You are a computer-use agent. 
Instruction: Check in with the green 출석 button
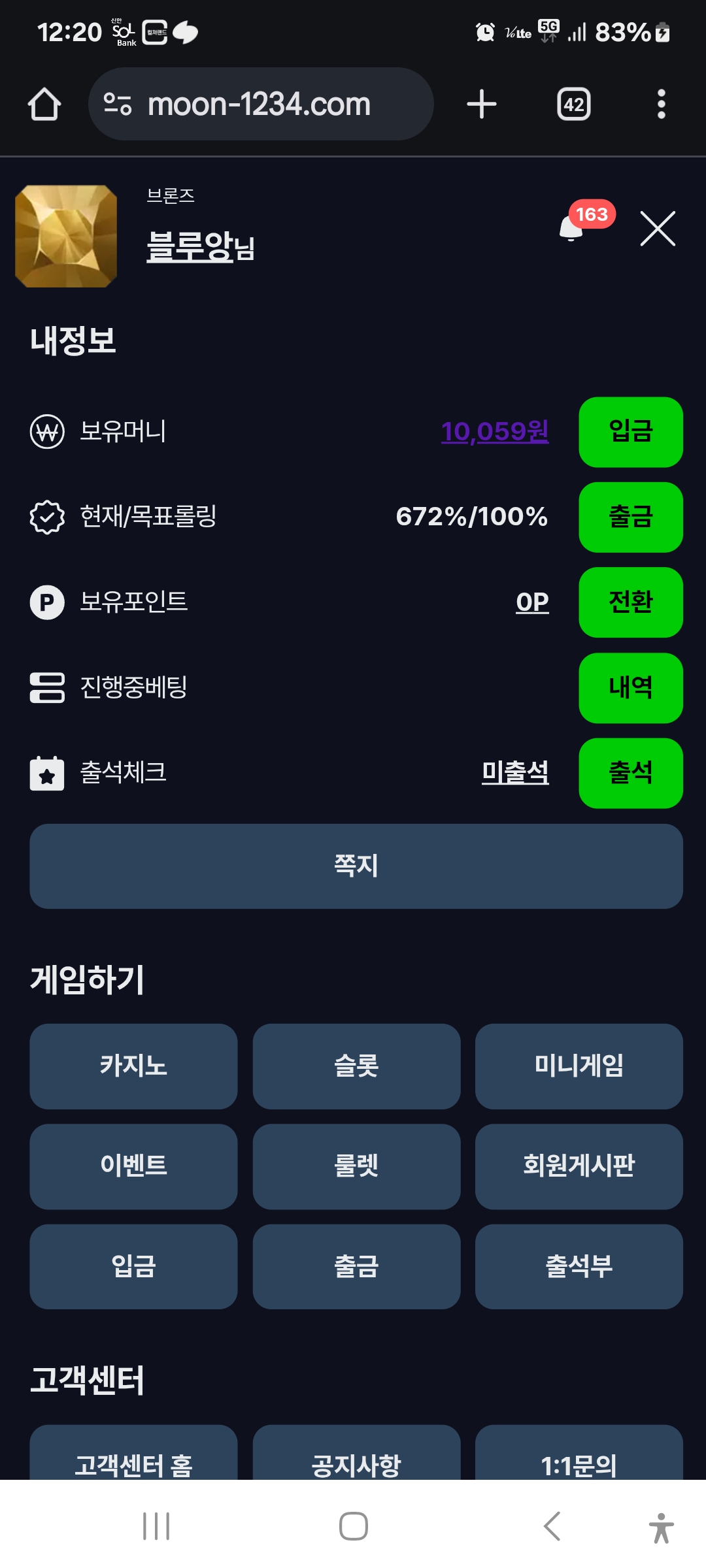(631, 773)
